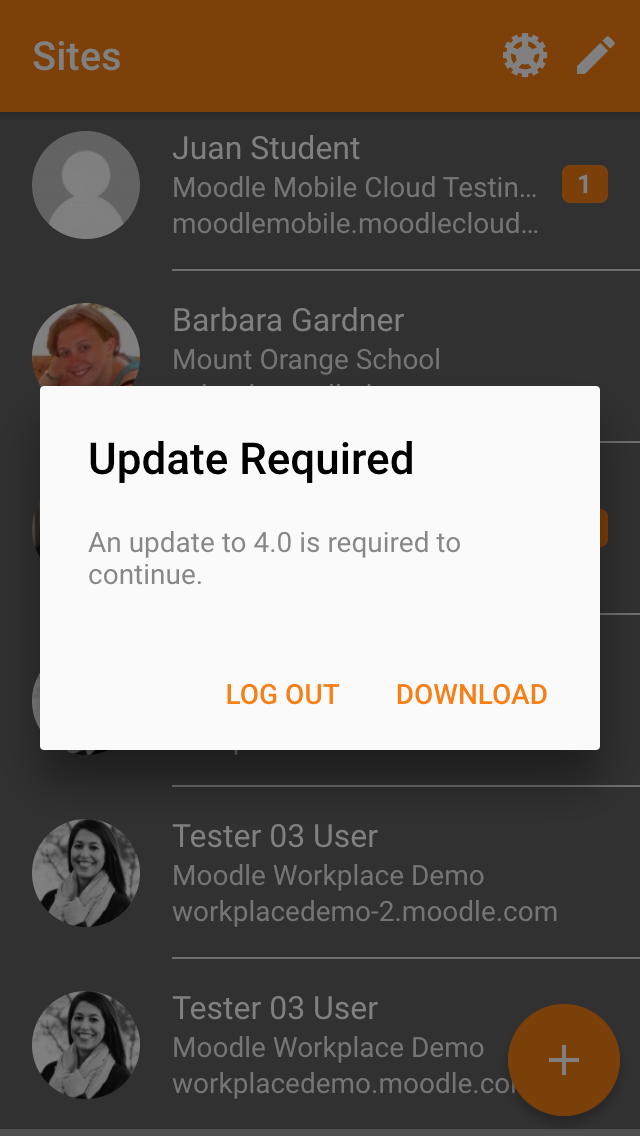Screen dimensions: 640x1136
Task: Tap the pencil edit icon
Action: point(596,56)
